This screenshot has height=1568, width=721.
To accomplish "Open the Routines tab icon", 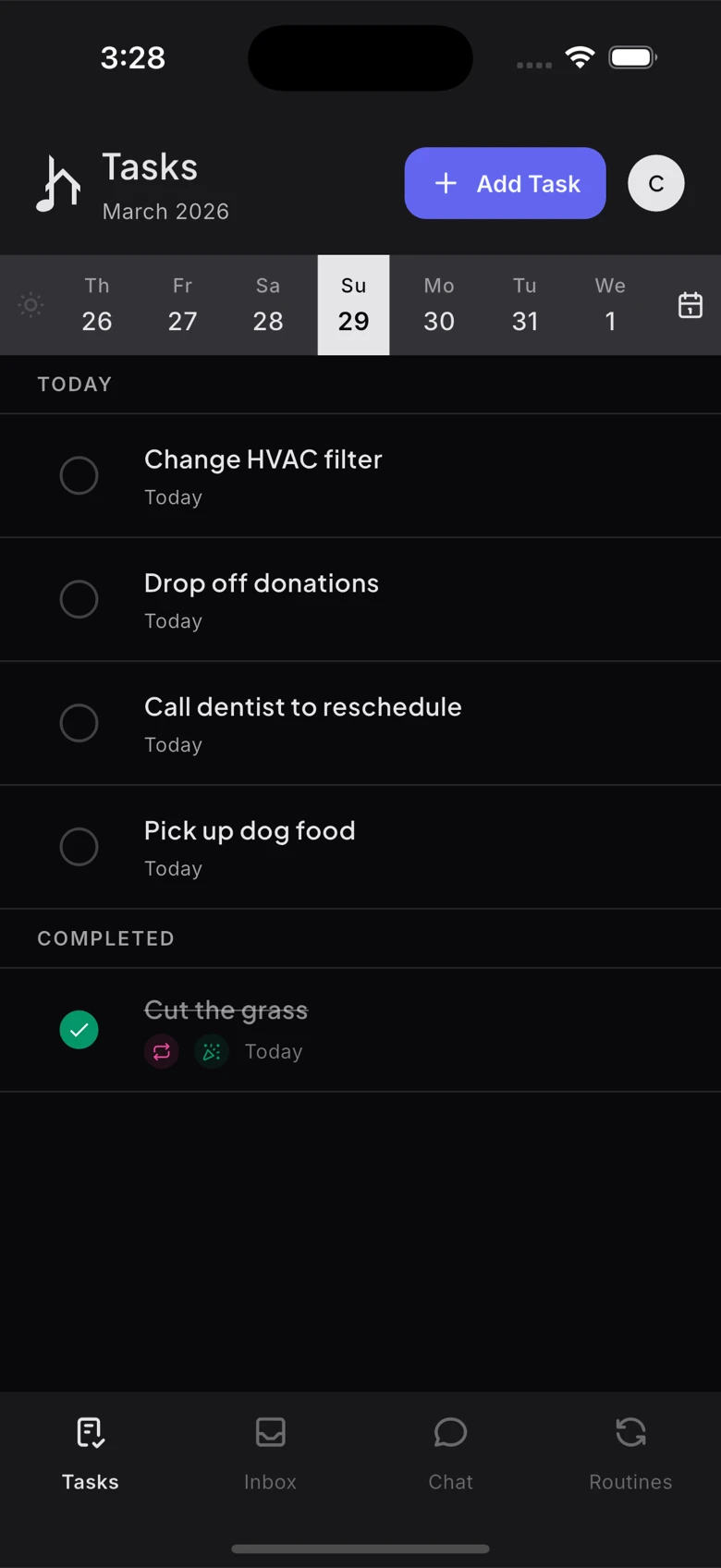I will click(629, 1432).
